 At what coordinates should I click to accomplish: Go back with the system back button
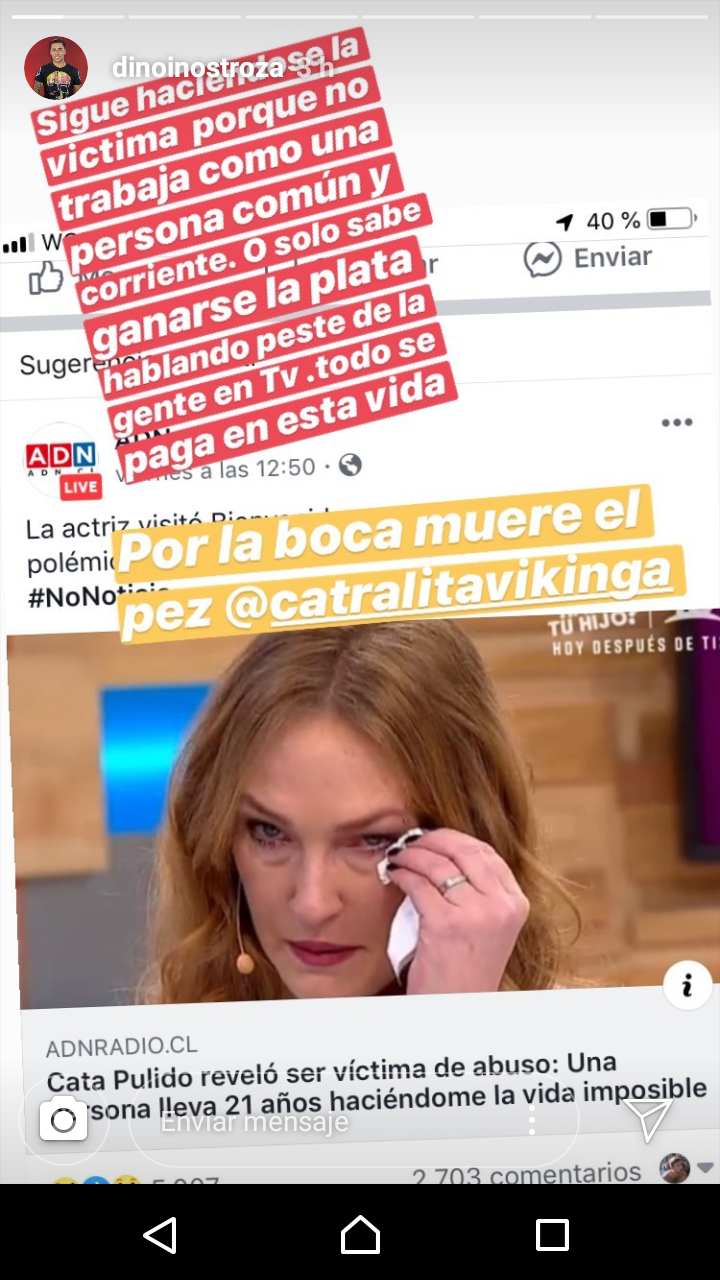(x=160, y=1235)
